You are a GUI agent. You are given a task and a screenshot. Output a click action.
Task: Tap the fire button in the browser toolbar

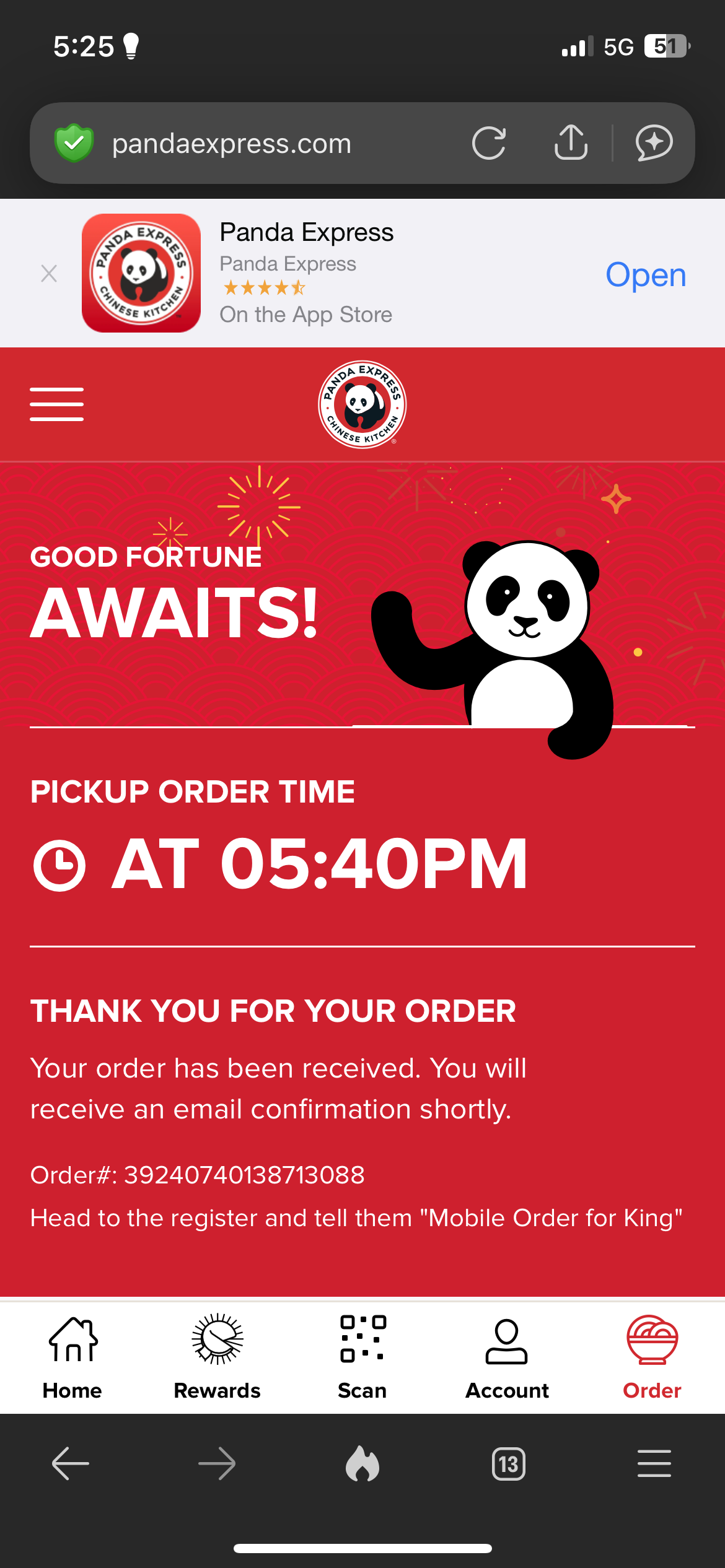tap(362, 1464)
